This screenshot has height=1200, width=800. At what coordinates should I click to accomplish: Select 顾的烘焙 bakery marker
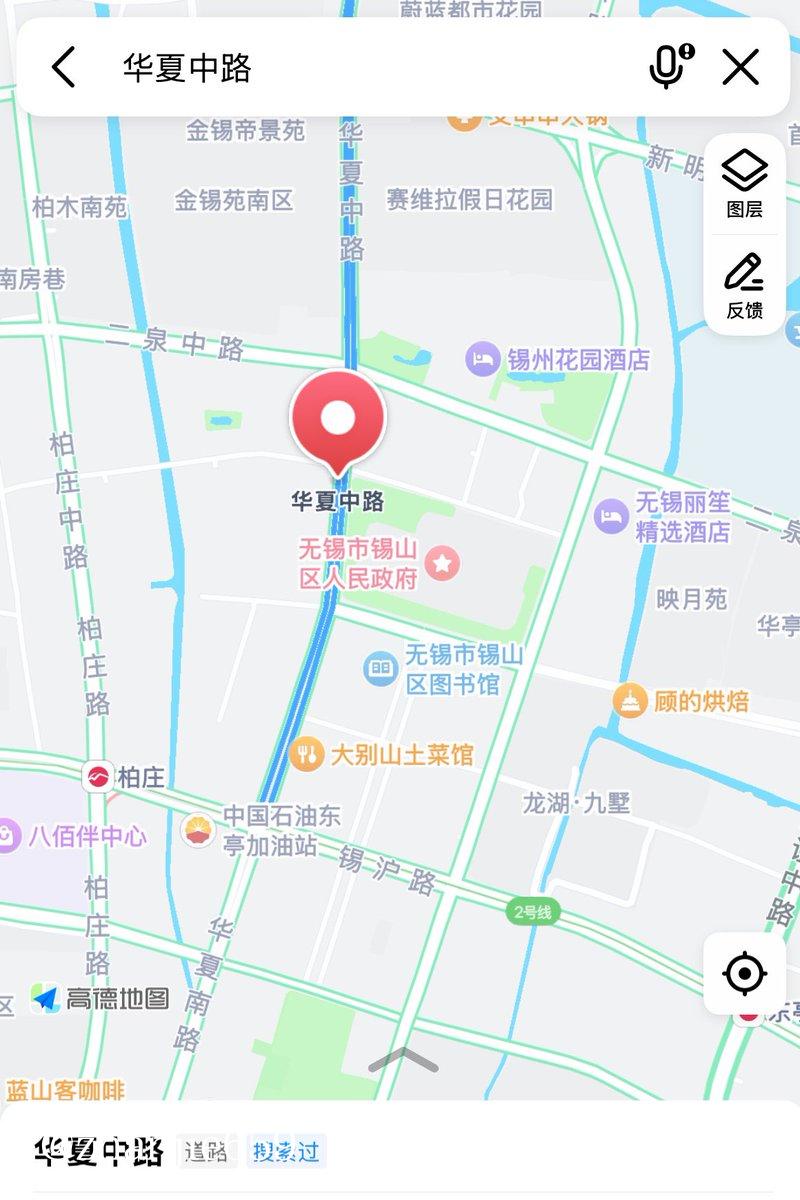(x=630, y=701)
